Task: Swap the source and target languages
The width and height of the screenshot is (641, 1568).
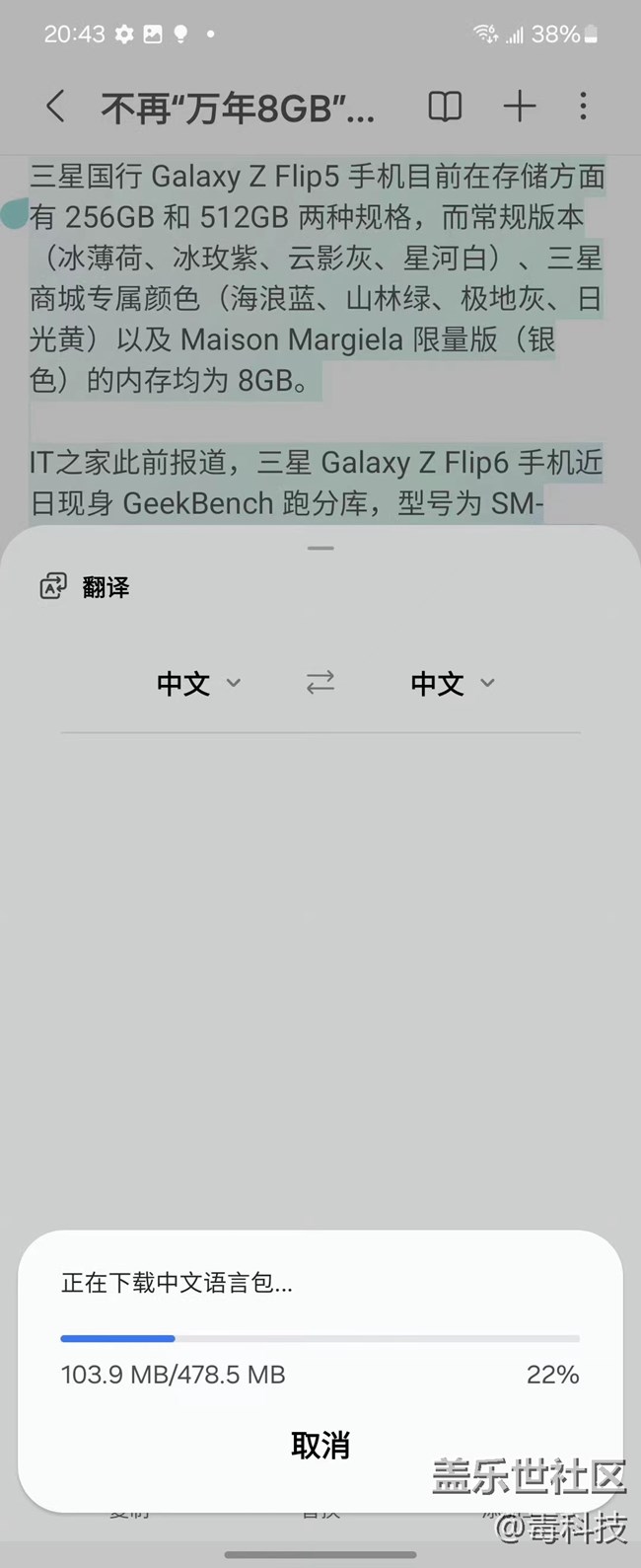Action: coord(320,683)
